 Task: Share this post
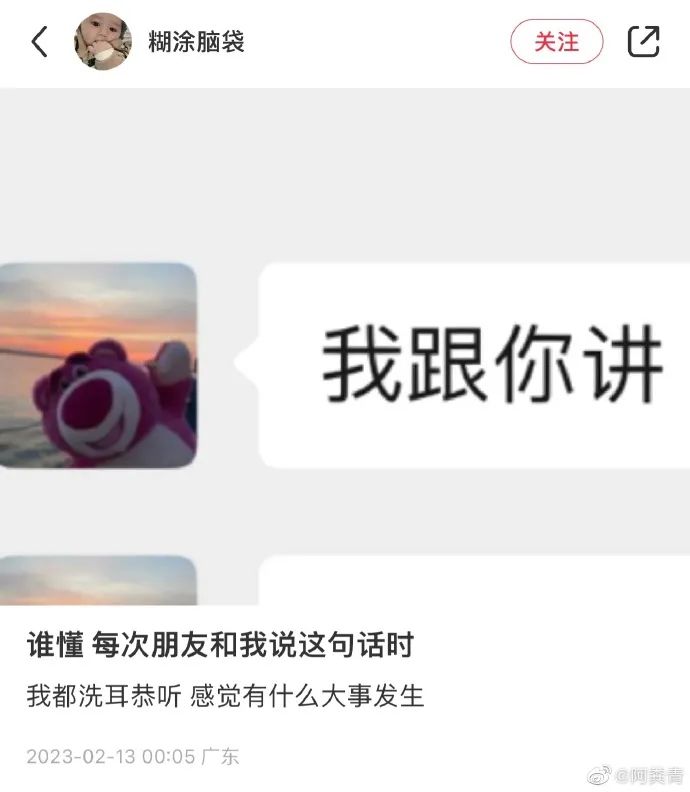pyautogui.click(x=643, y=42)
